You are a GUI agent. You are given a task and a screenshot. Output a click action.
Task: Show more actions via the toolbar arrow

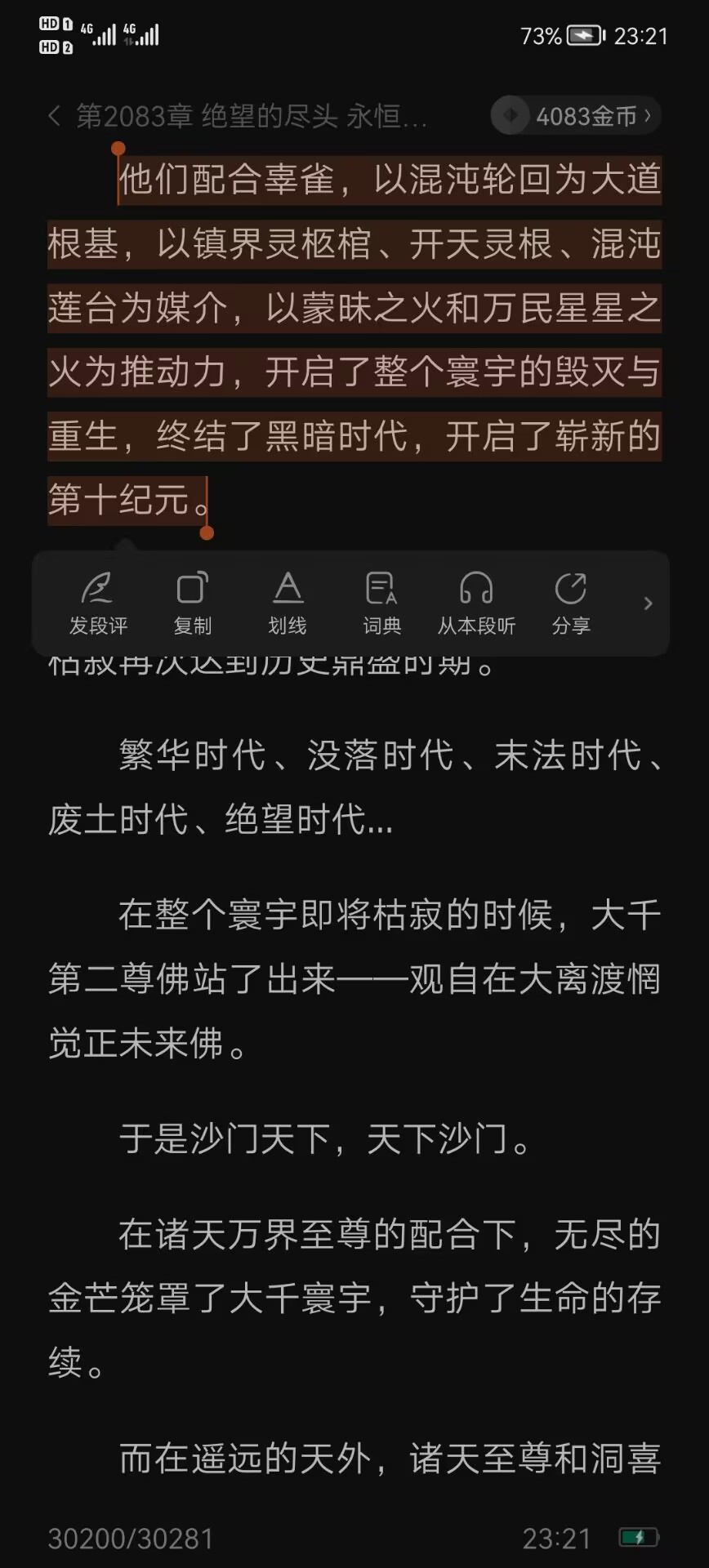pos(648,604)
